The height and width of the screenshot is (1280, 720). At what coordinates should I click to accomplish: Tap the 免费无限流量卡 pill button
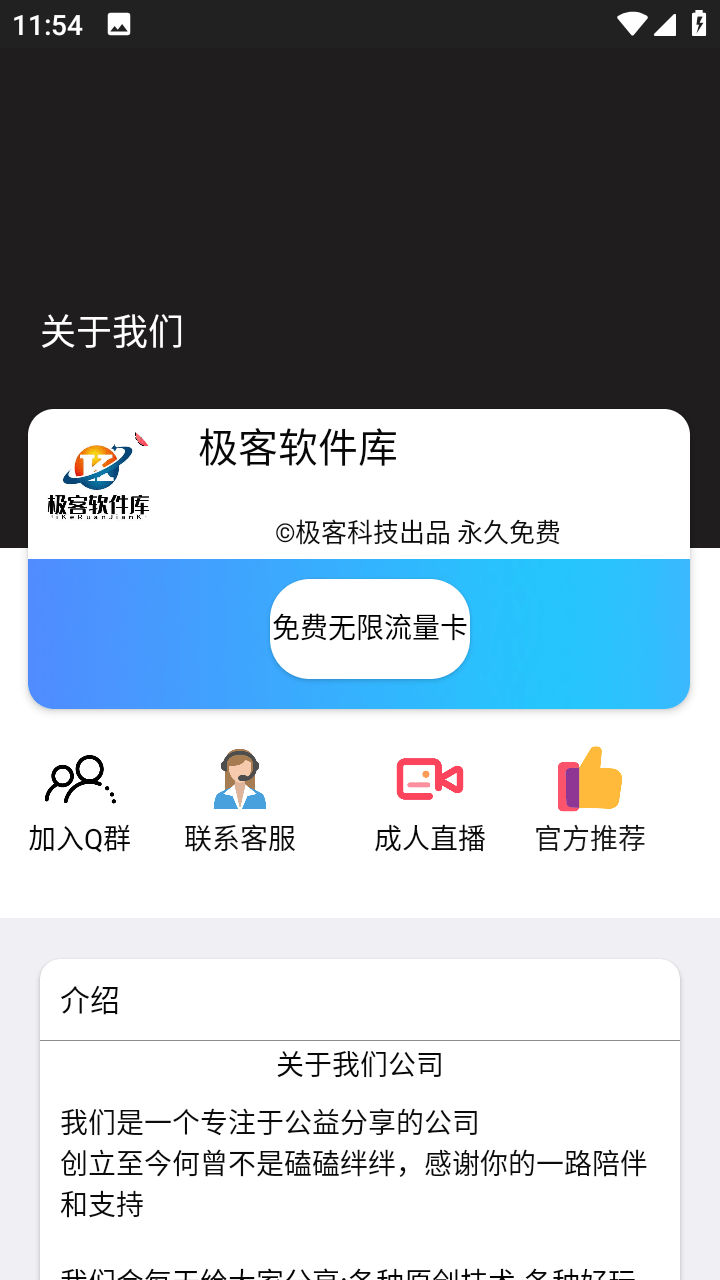pos(369,628)
